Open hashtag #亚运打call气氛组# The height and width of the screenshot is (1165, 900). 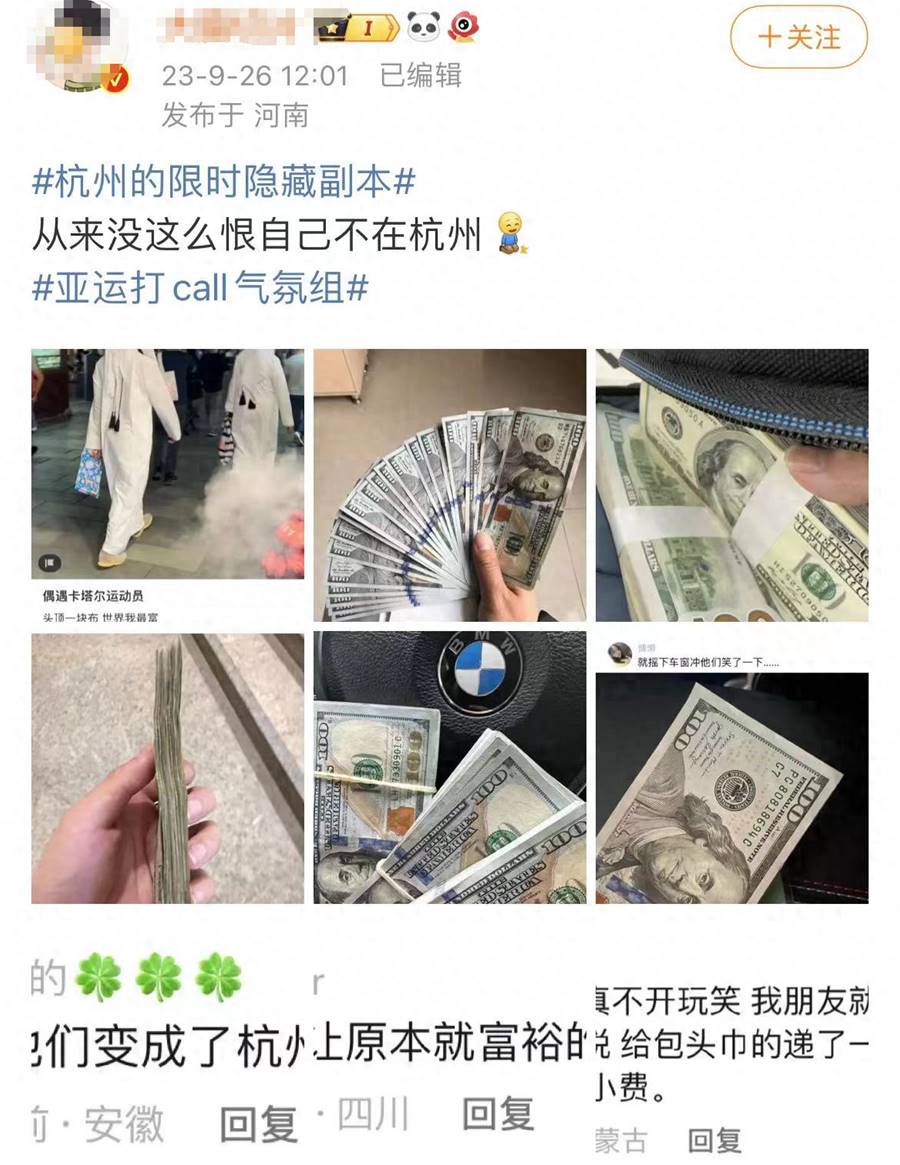(x=200, y=288)
